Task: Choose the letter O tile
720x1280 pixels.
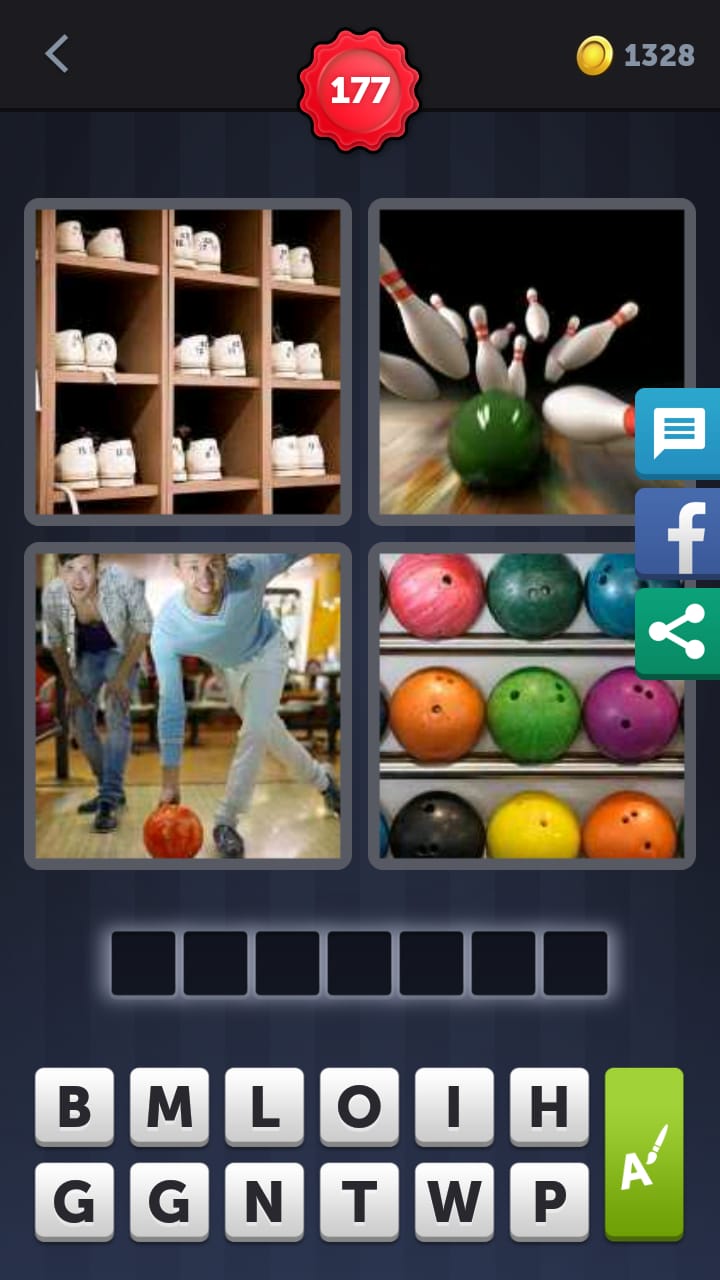Action: [359, 1106]
